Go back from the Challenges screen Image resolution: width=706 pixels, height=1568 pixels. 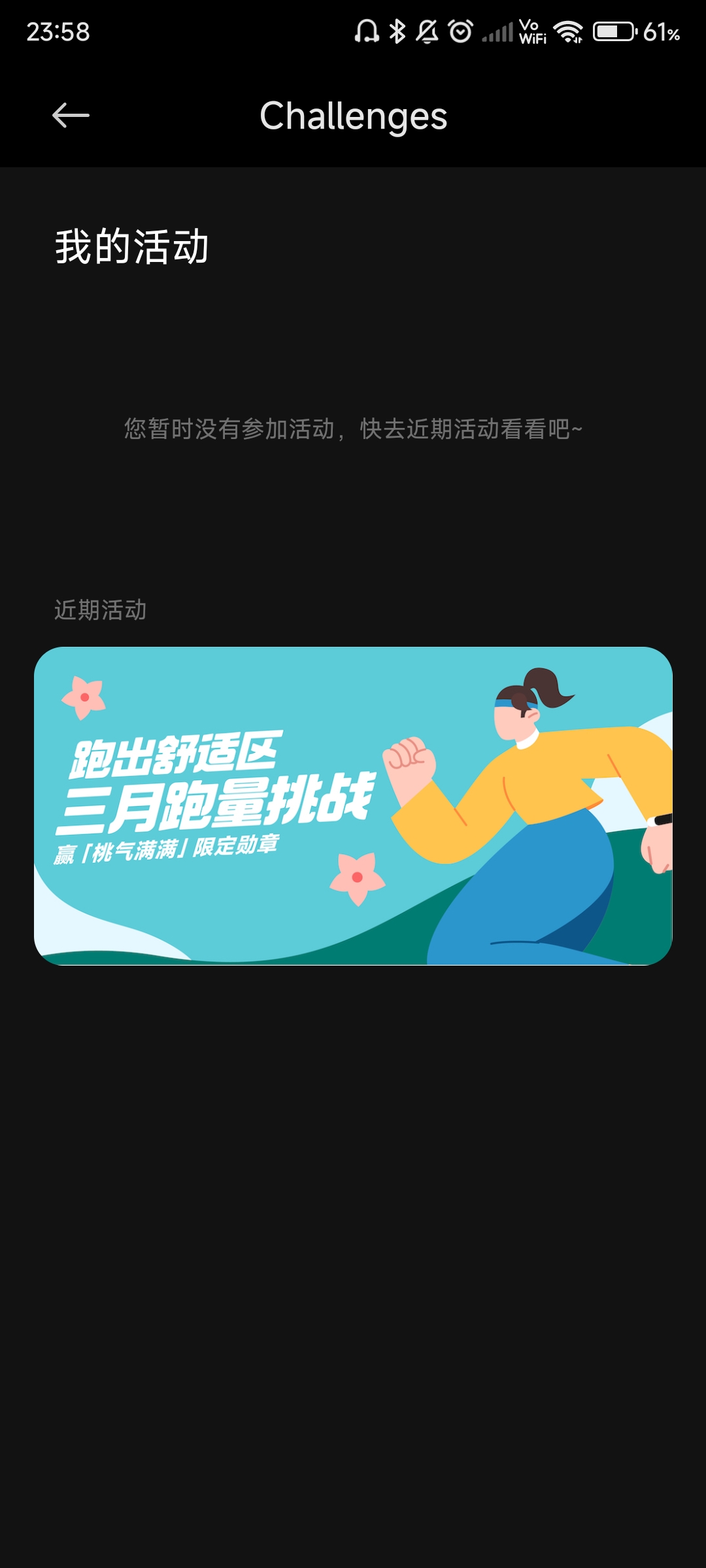tap(71, 116)
